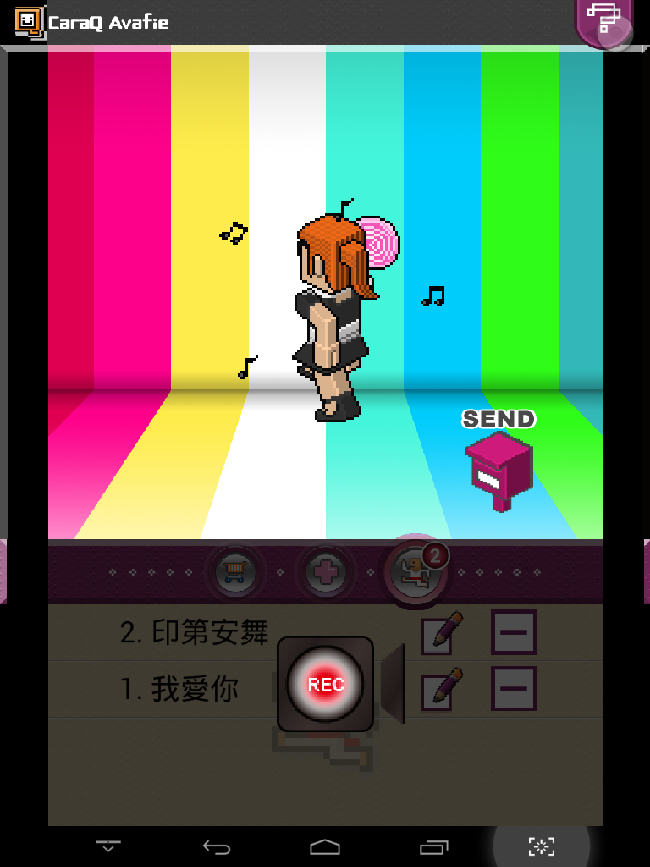This screenshot has width=650, height=867.
Task: Edit item 1. 我愛你
Action: (441, 688)
